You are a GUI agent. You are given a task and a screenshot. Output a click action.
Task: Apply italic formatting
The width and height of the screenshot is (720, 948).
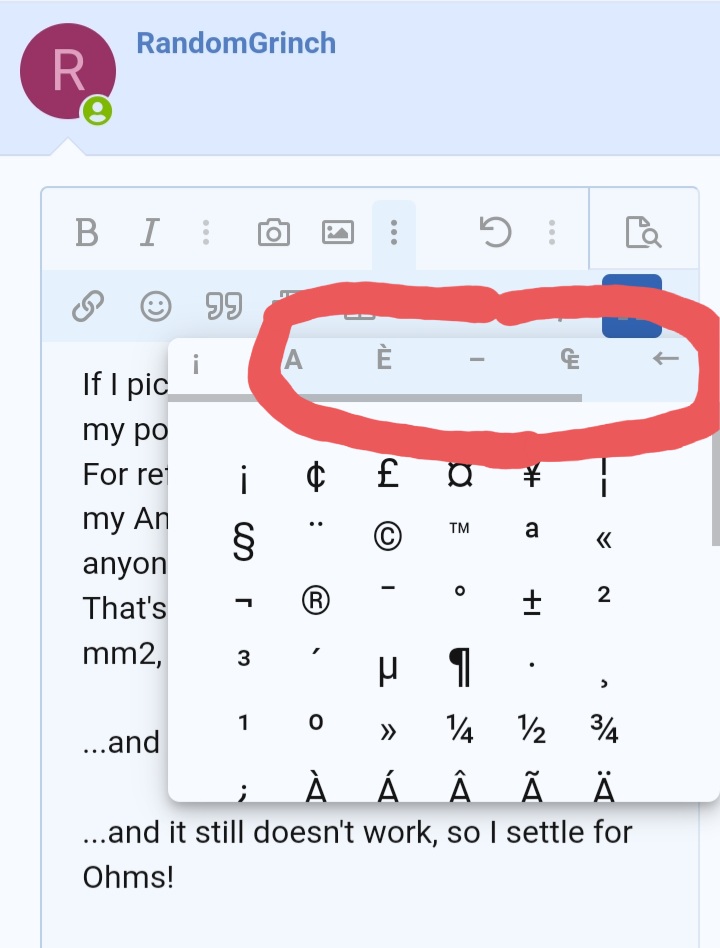(149, 233)
